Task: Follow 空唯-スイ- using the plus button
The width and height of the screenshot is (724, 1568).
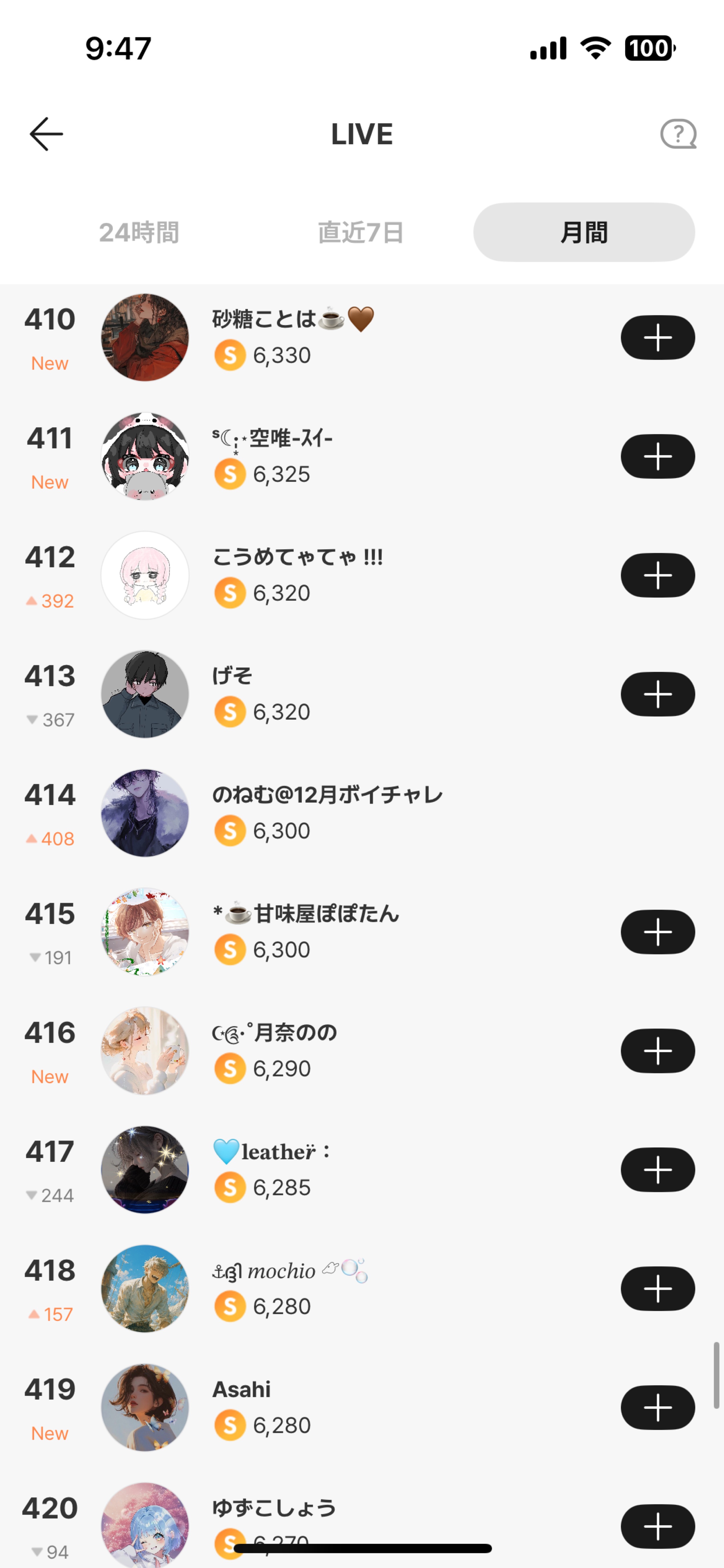Action: click(x=657, y=457)
